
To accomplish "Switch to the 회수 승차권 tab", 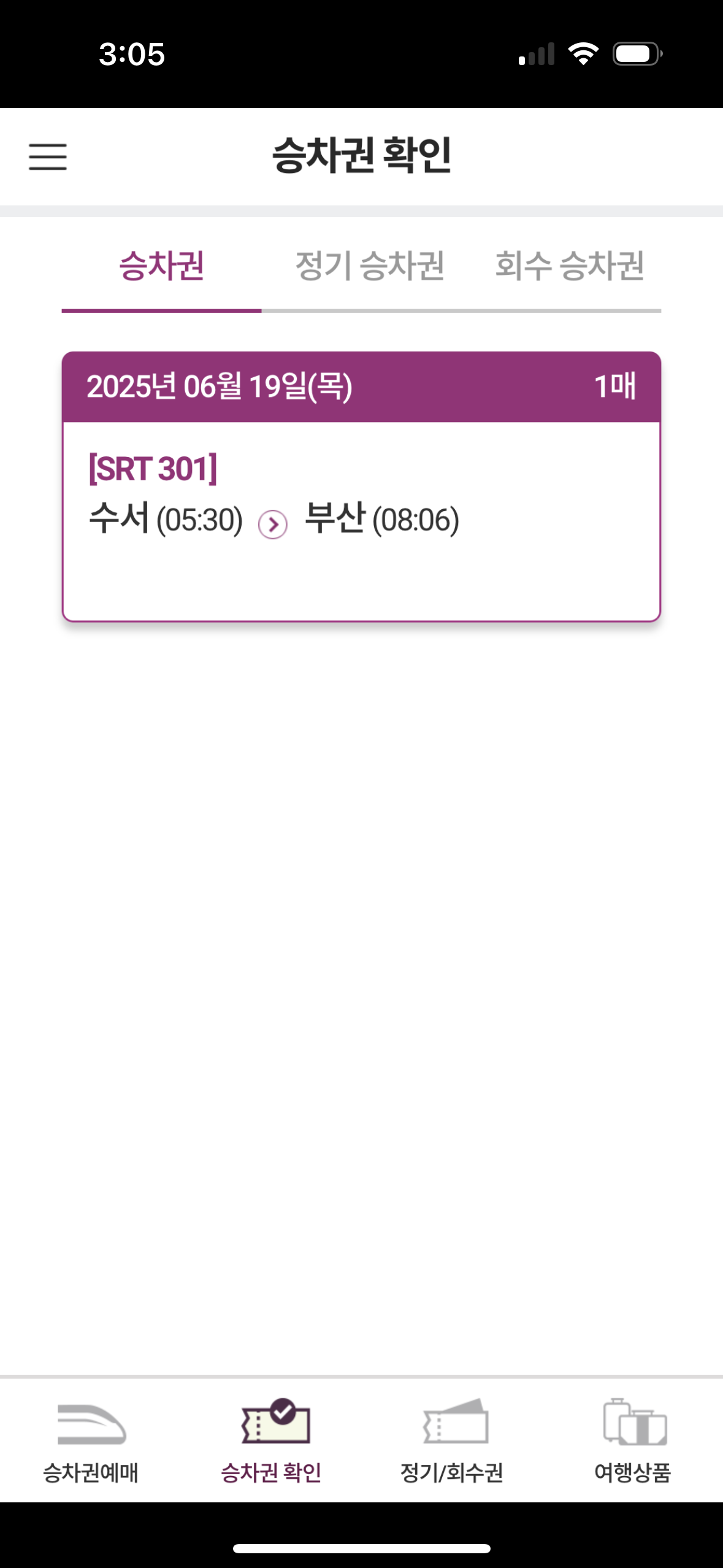I will [x=570, y=266].
